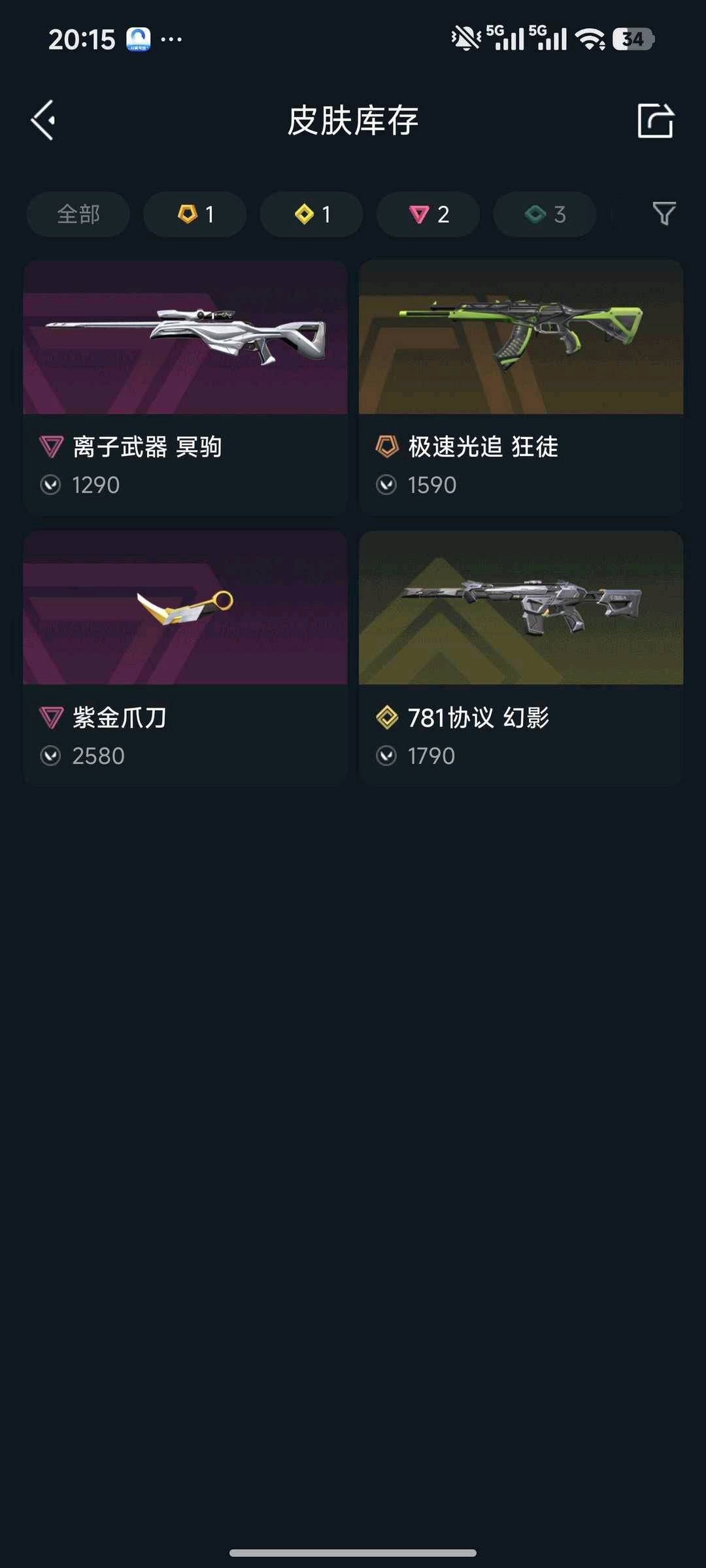Open the 紫金爪刀 skin card

(x=185, y=658)
